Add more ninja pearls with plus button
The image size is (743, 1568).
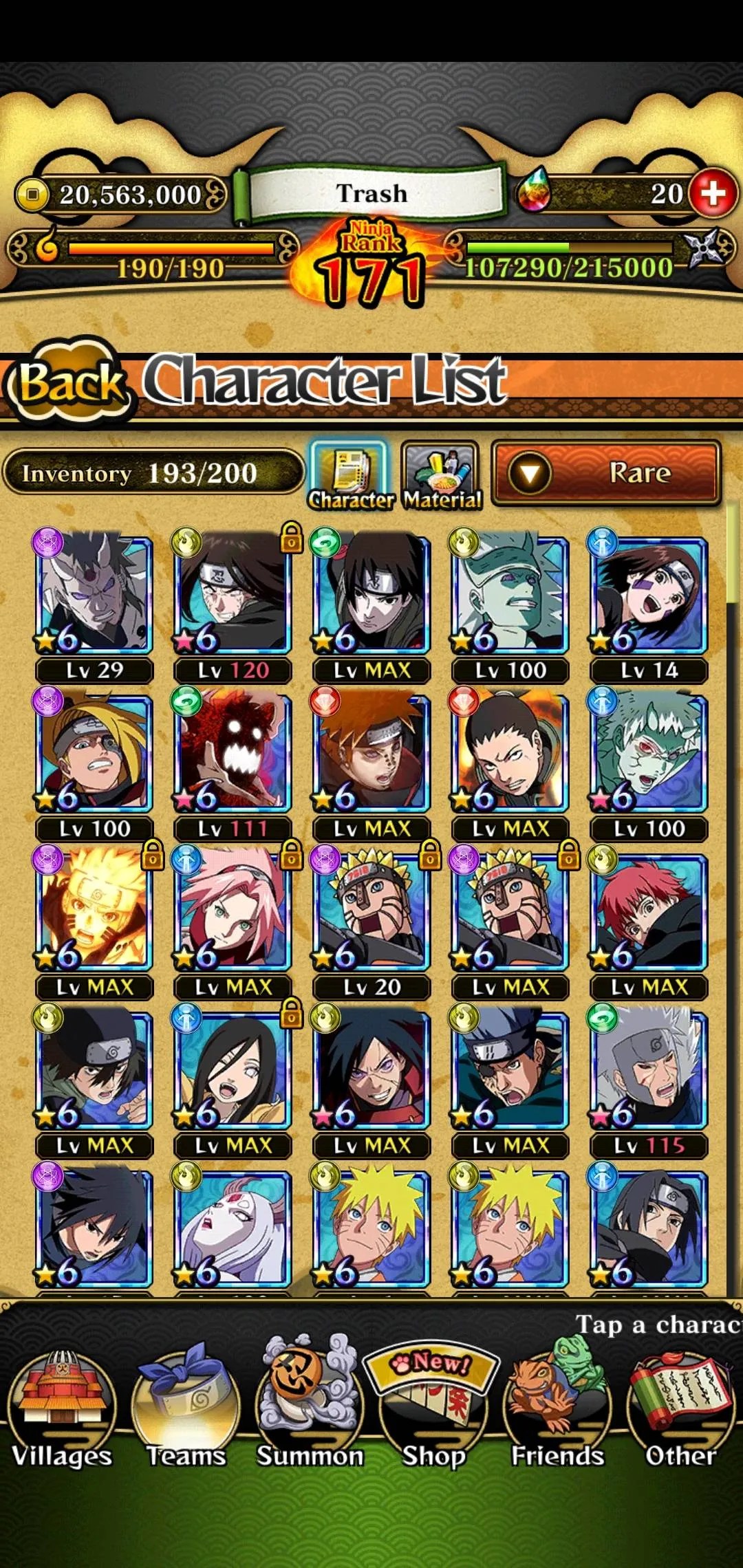[x=712, y=194]
